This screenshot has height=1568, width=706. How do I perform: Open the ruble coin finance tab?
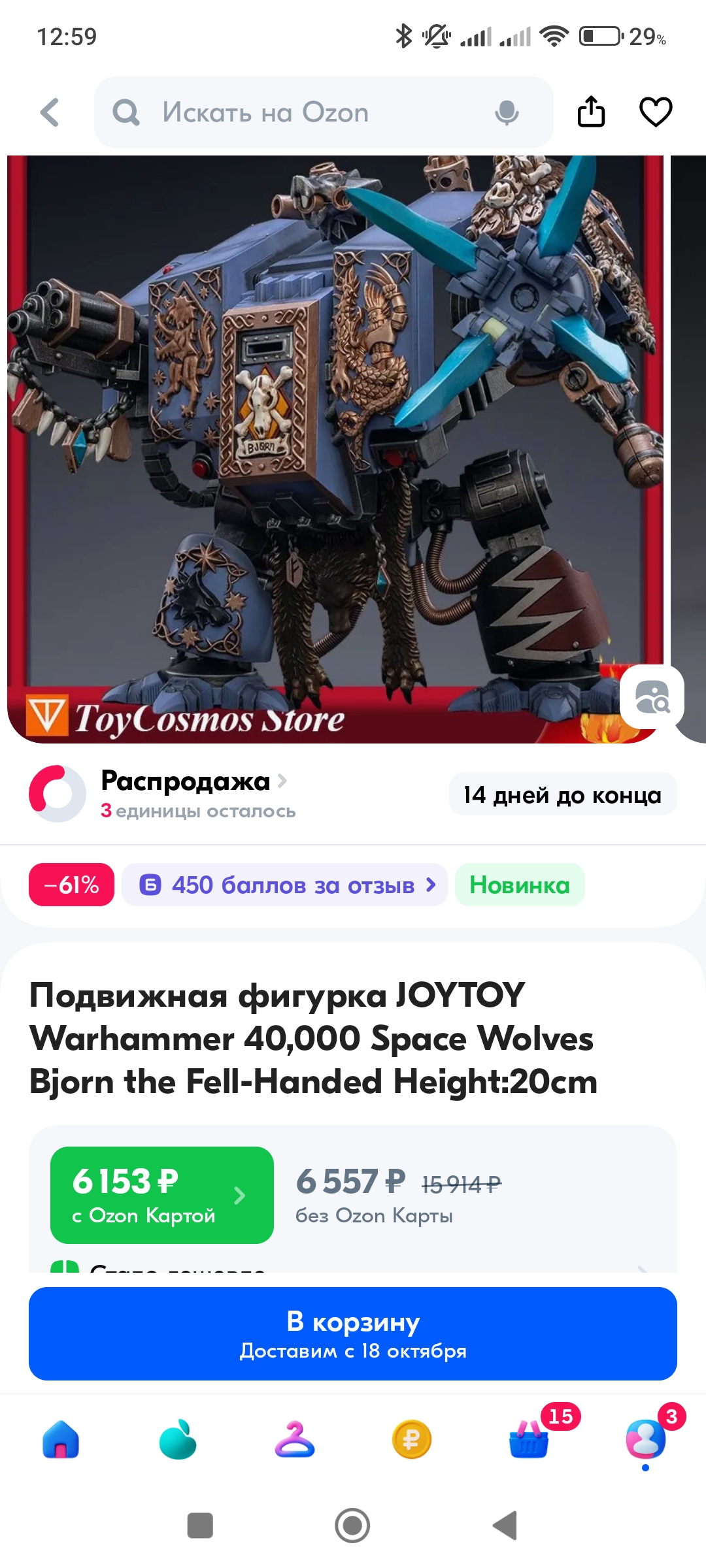pyautogui.click(x=412, y=1439)
